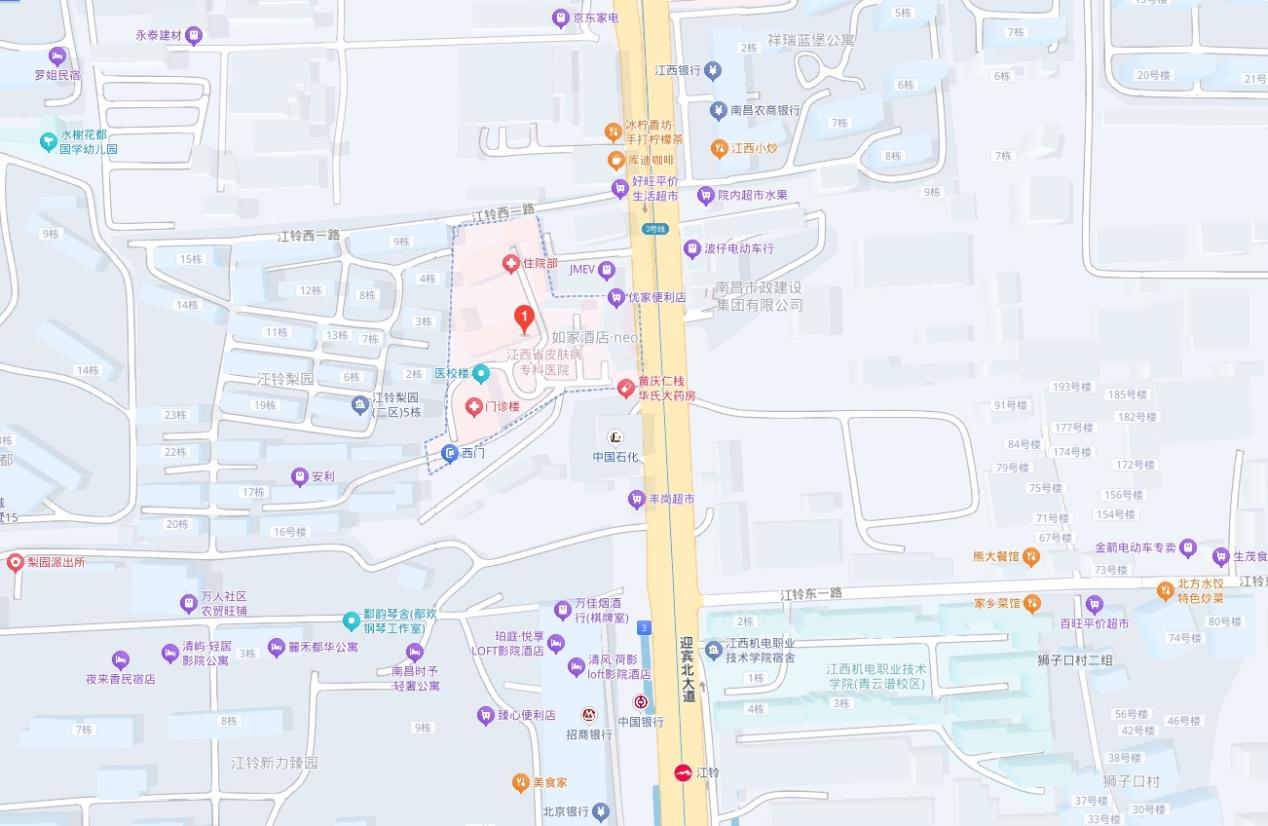Viewport: 1268px width, 826px height.
Task: Tap the 江铃 metro station marker
Action: pos(683,772)
